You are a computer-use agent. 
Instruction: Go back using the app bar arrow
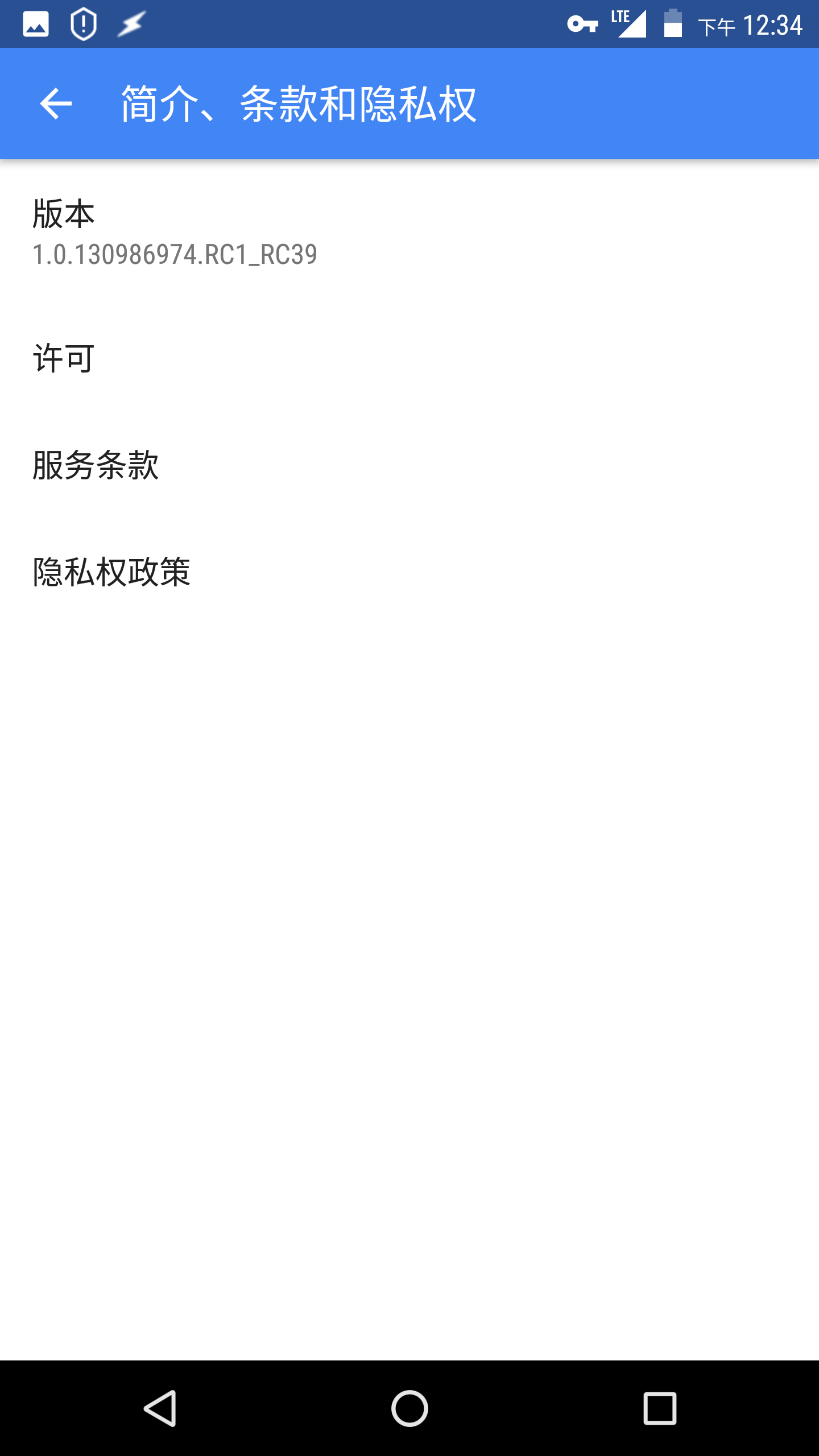[x=56, y=104]
